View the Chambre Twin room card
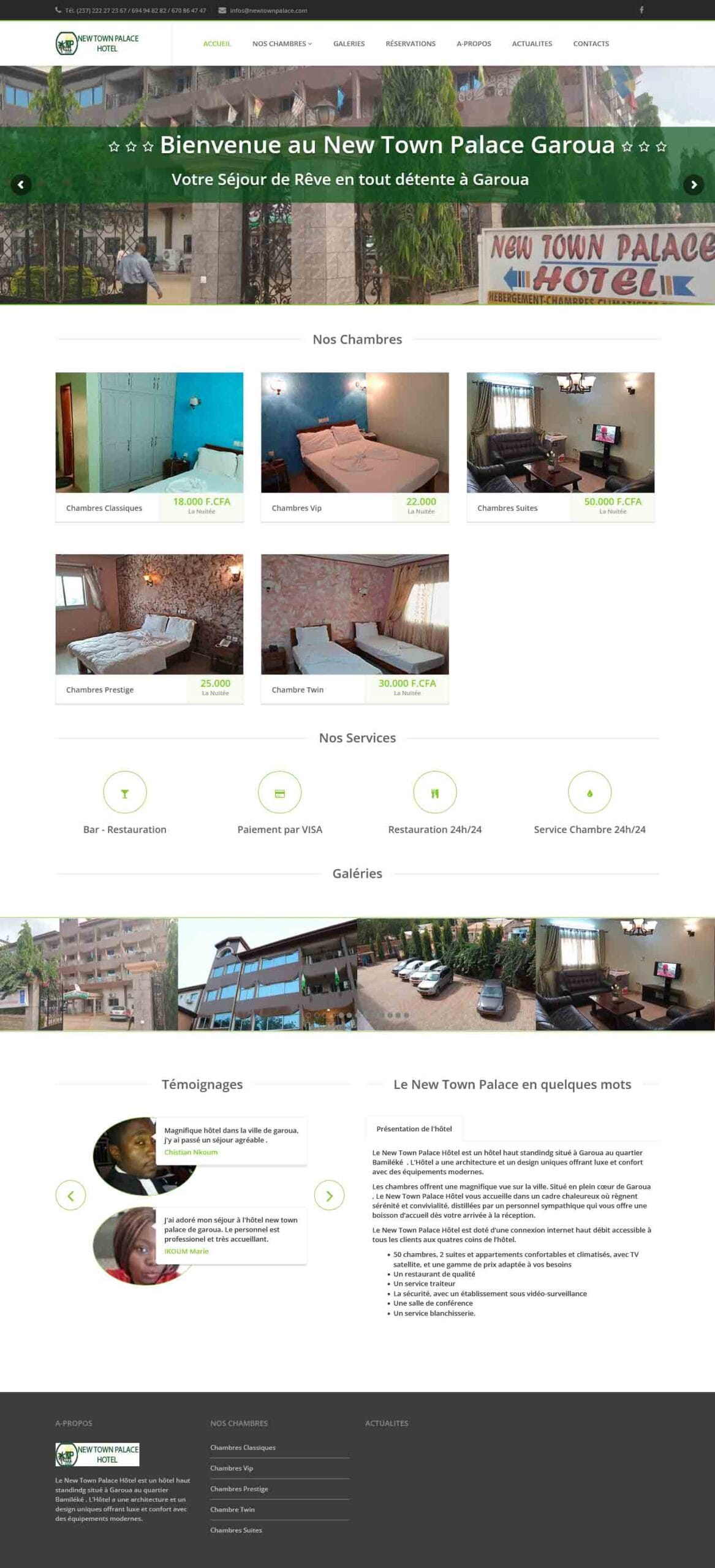This screenshot has height=1568, width=715. [x=355, y=614]
